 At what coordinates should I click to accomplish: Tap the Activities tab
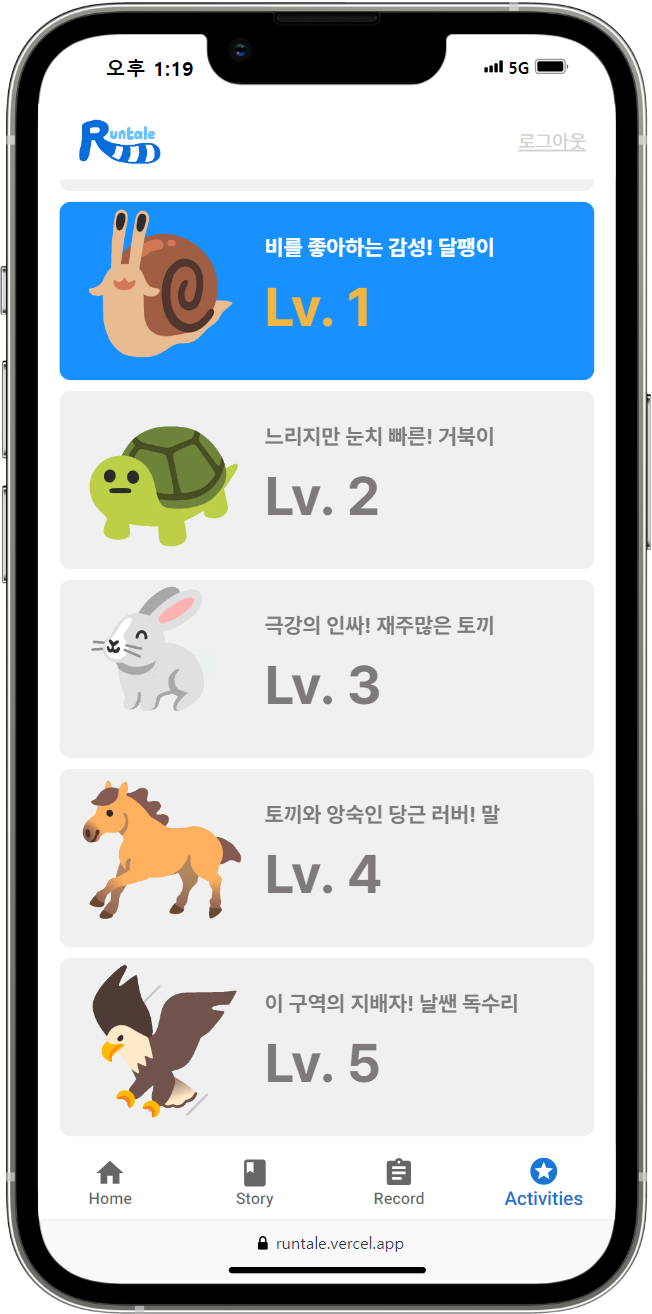tap(543, 1184)
